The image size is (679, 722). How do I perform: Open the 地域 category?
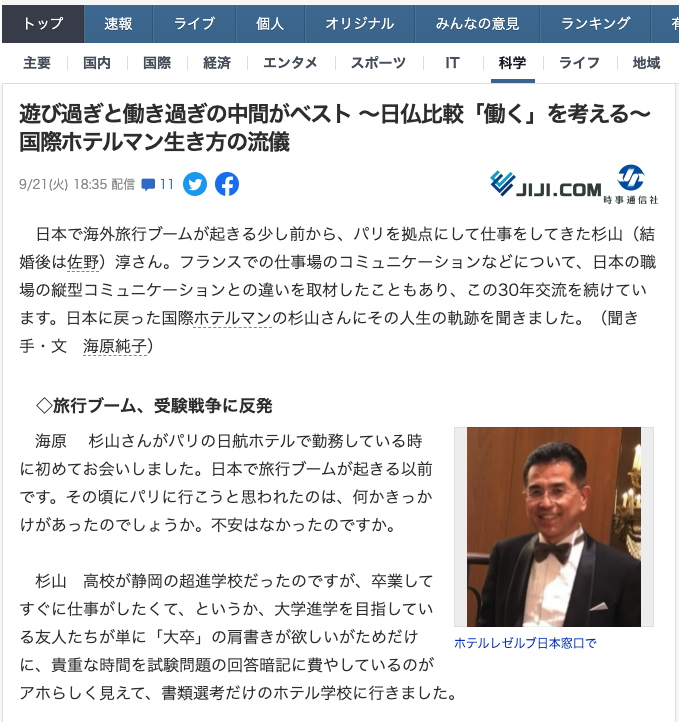point(646,63)
